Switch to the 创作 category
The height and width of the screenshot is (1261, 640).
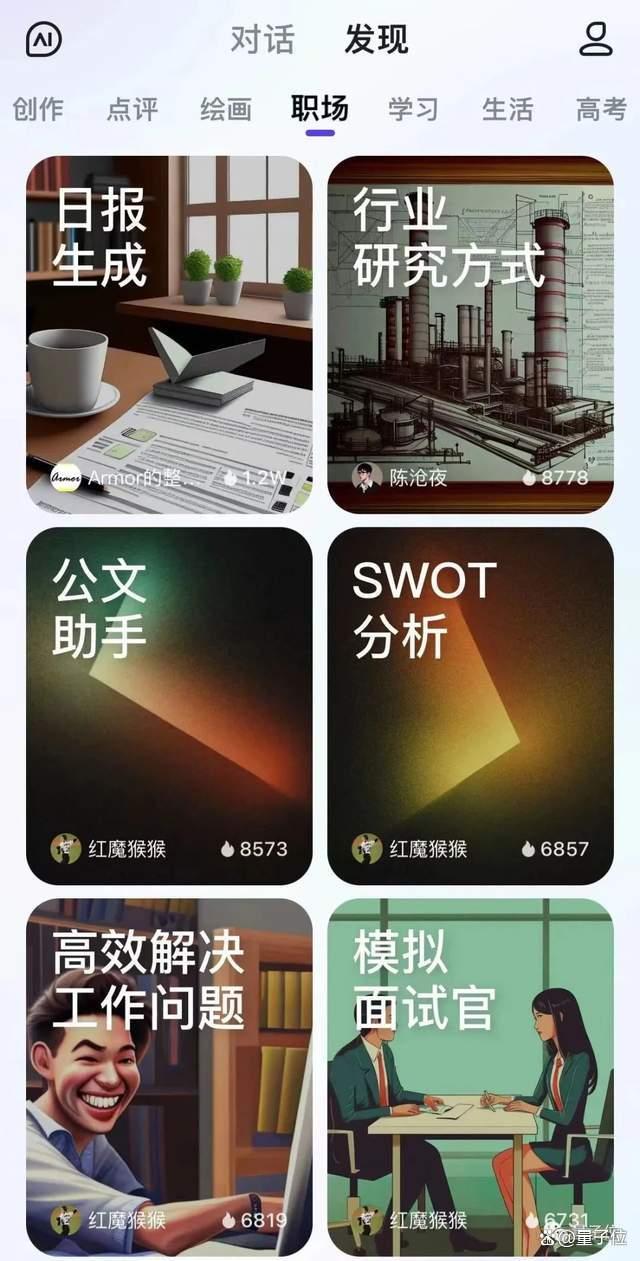click(x=38, y=109)
